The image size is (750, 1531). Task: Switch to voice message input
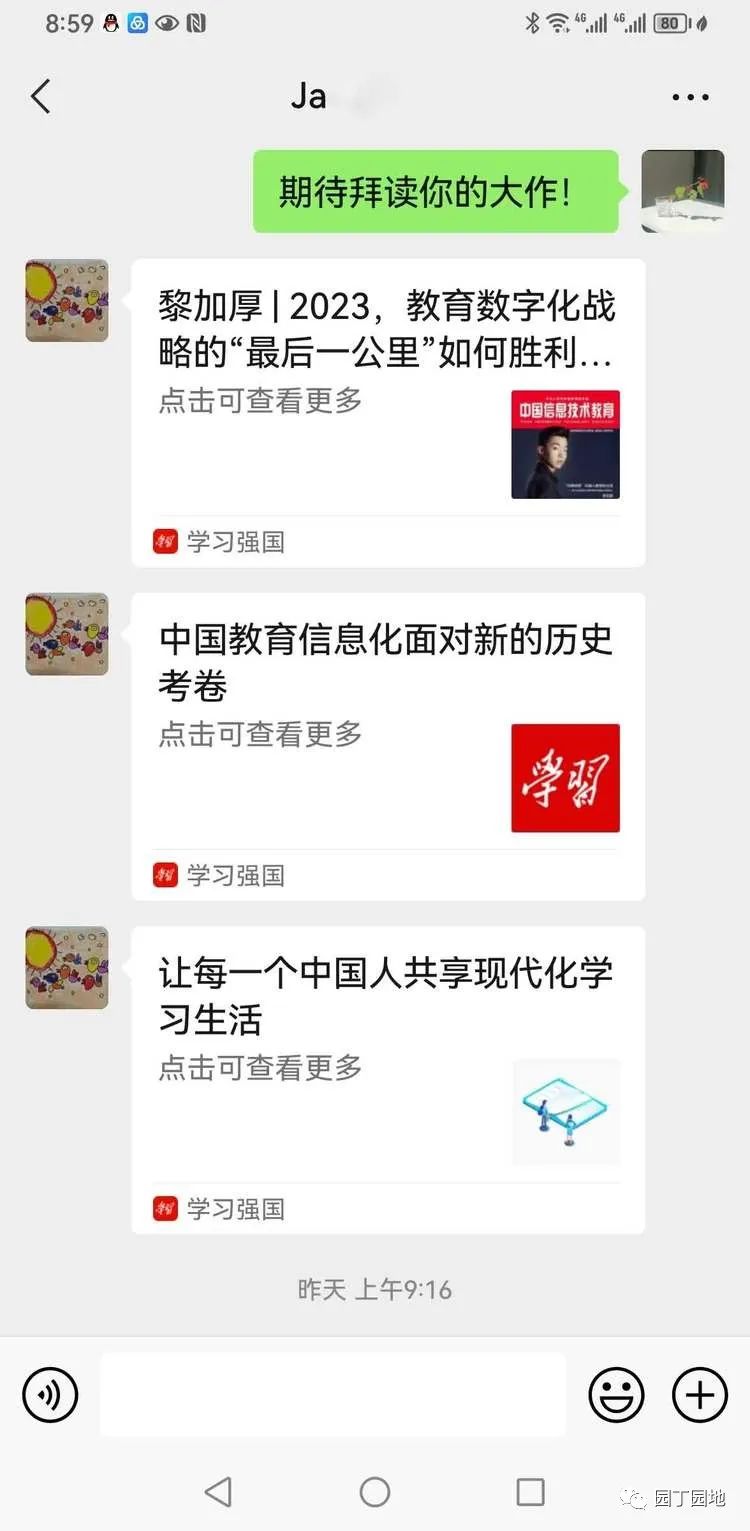[50, 1394]
